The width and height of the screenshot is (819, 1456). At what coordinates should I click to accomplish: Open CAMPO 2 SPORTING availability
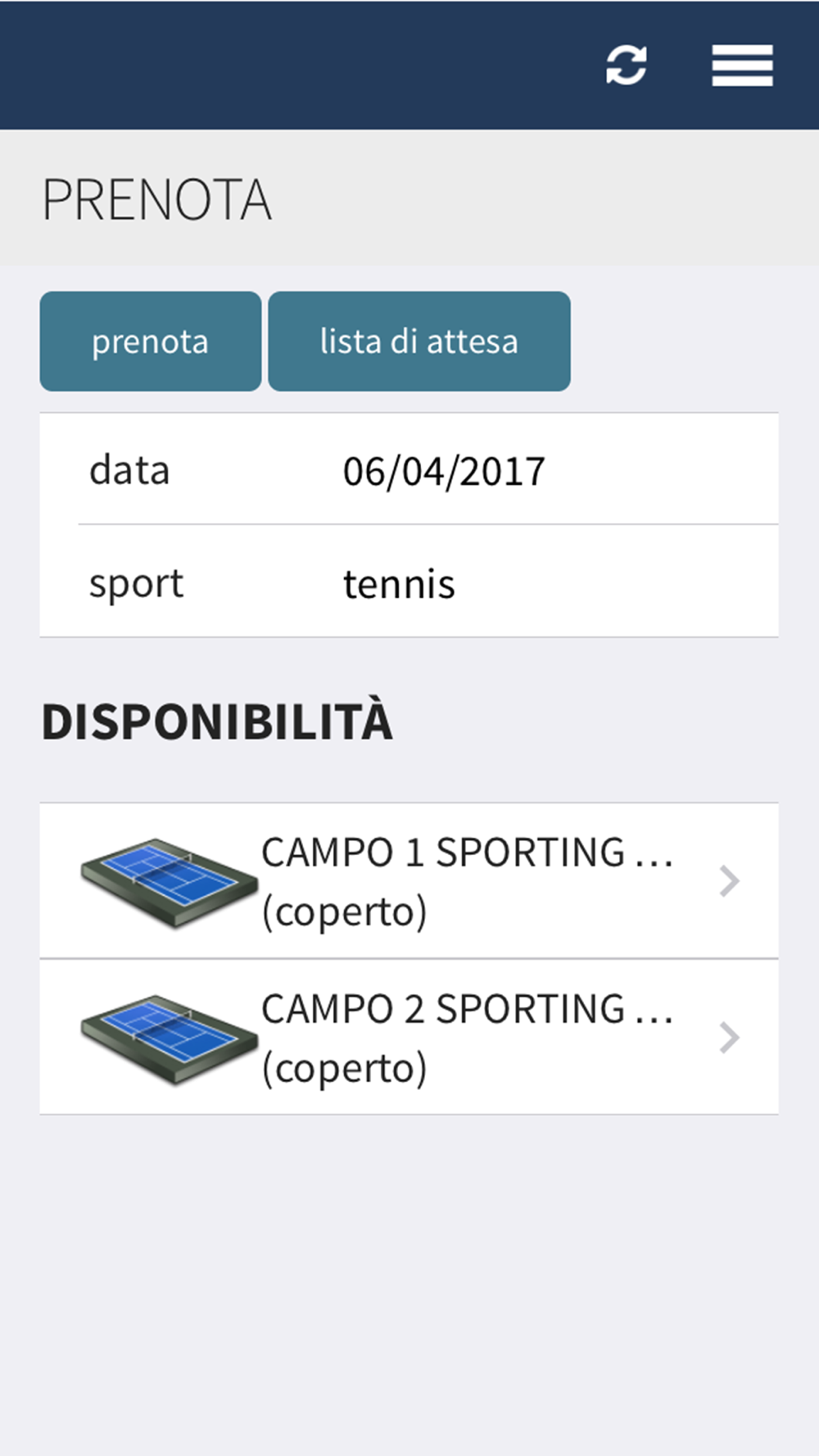409,1037
